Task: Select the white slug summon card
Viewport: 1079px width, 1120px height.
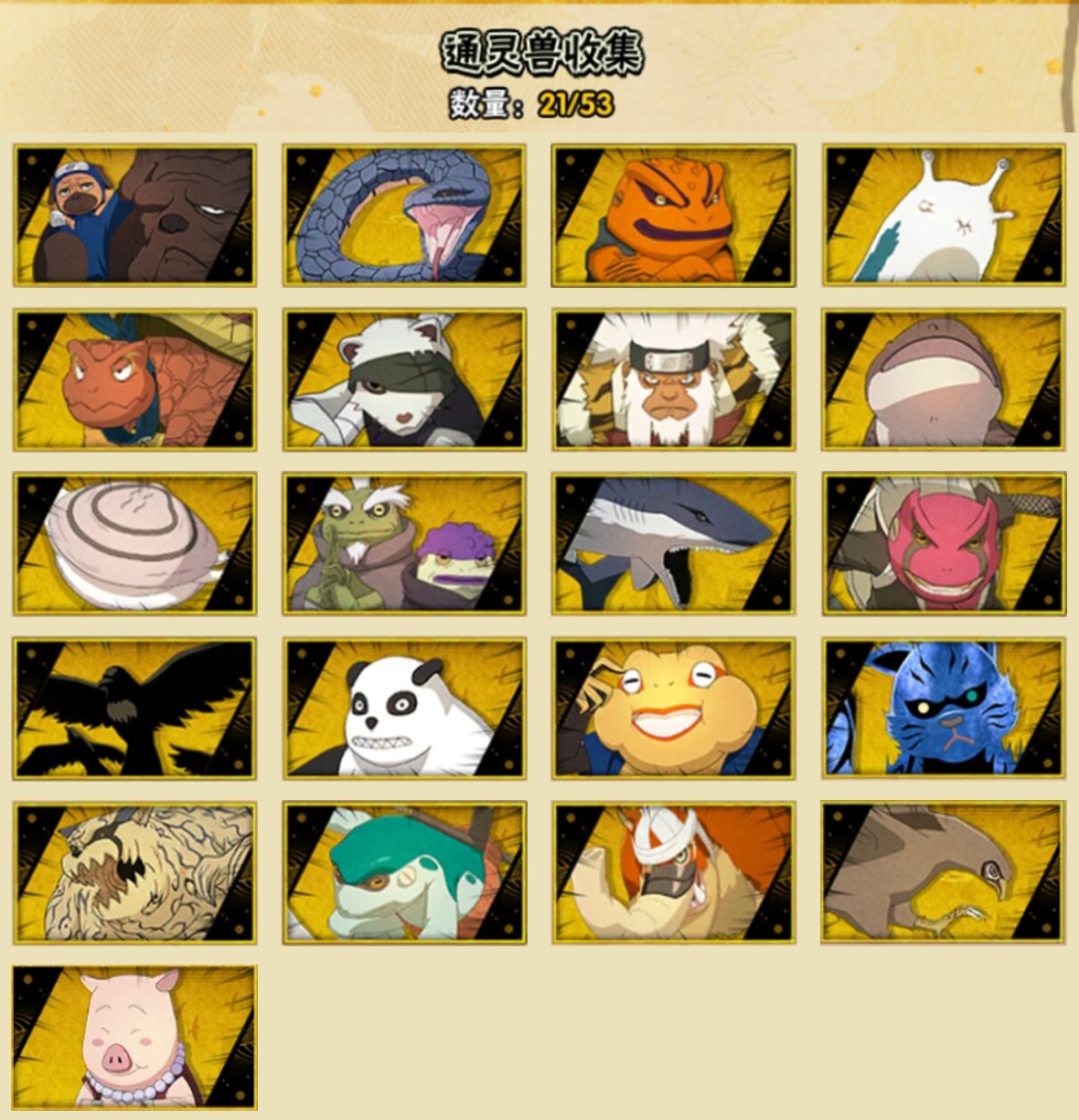Action: 944,215
